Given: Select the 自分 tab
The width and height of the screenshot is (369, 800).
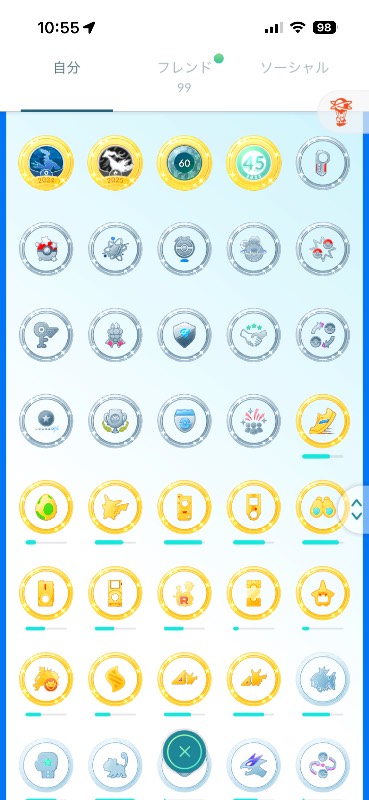Looking at the screenshot, I should pyautogui.click(x=67, y=68).
